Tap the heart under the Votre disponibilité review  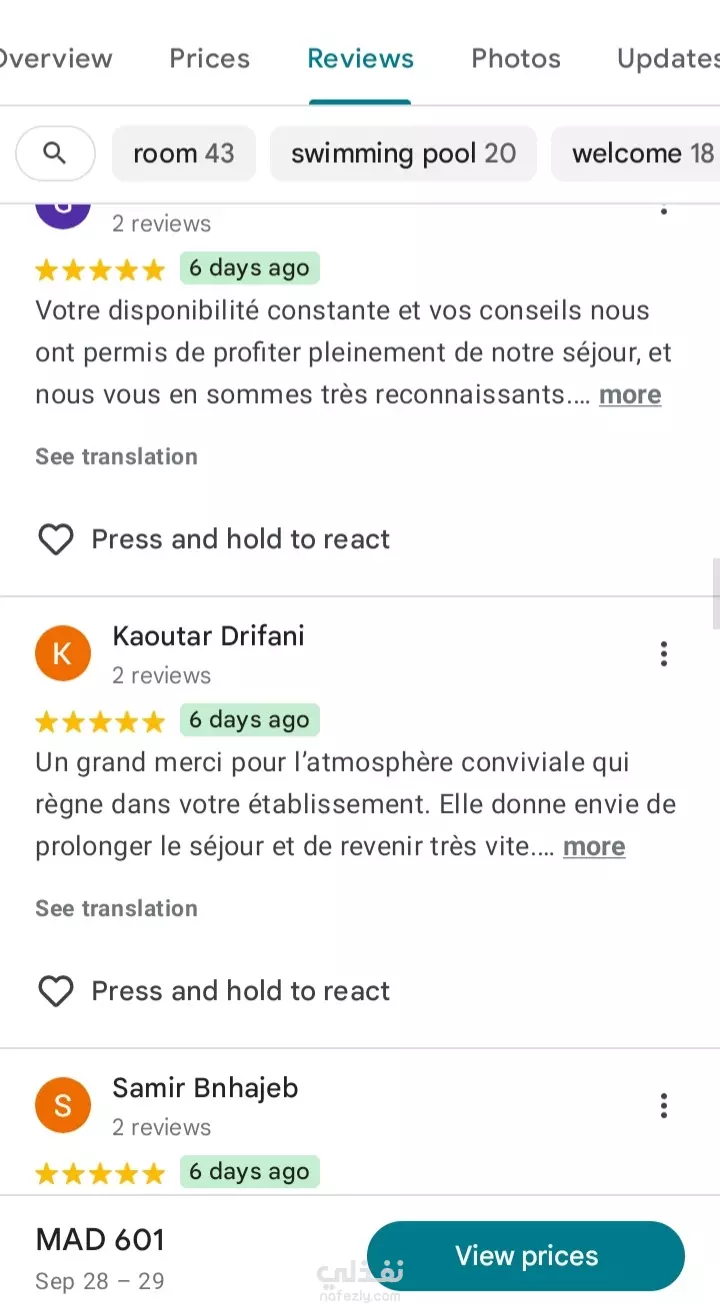click(56, 539)
